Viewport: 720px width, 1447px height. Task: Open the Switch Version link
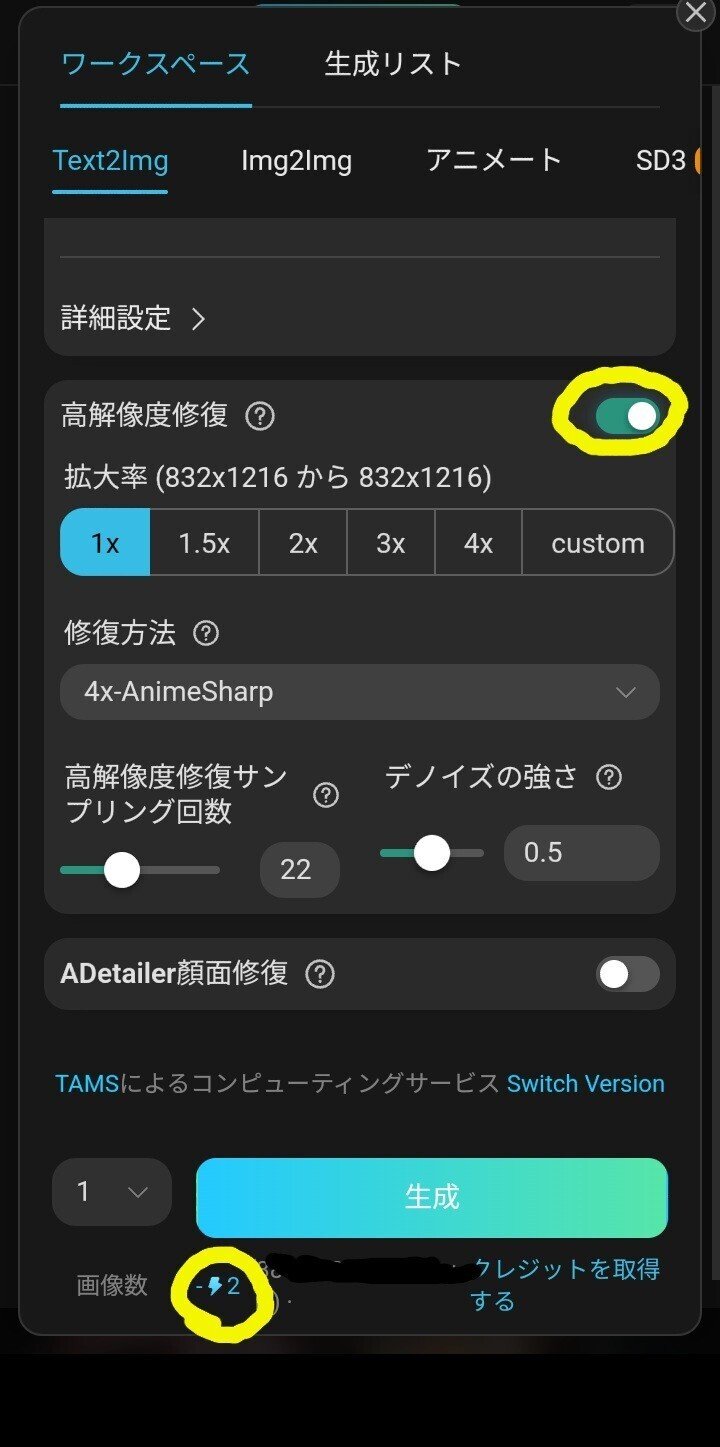coord(585,1084)
